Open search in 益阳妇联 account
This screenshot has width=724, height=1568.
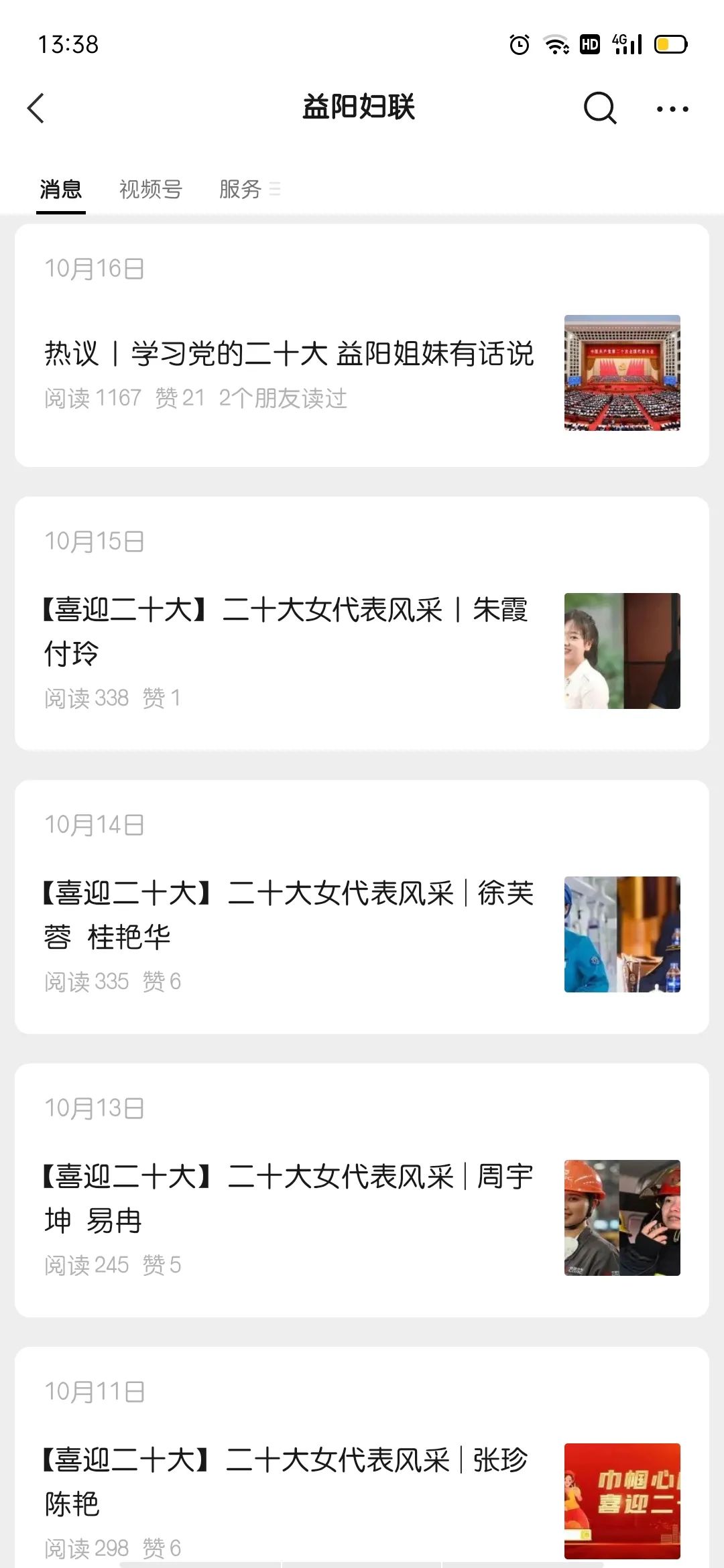click(x=599, y=108)
